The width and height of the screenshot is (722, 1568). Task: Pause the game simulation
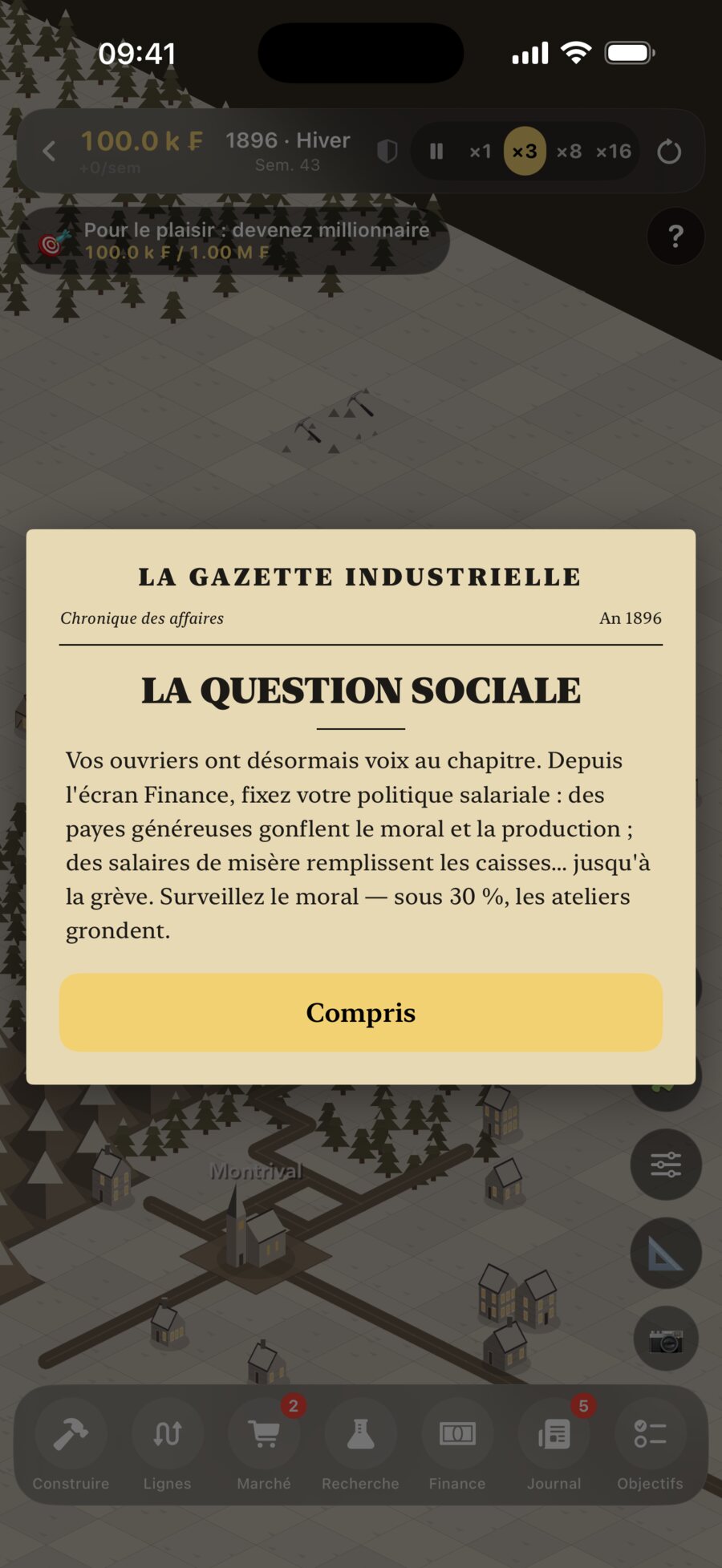pos(436,151)
